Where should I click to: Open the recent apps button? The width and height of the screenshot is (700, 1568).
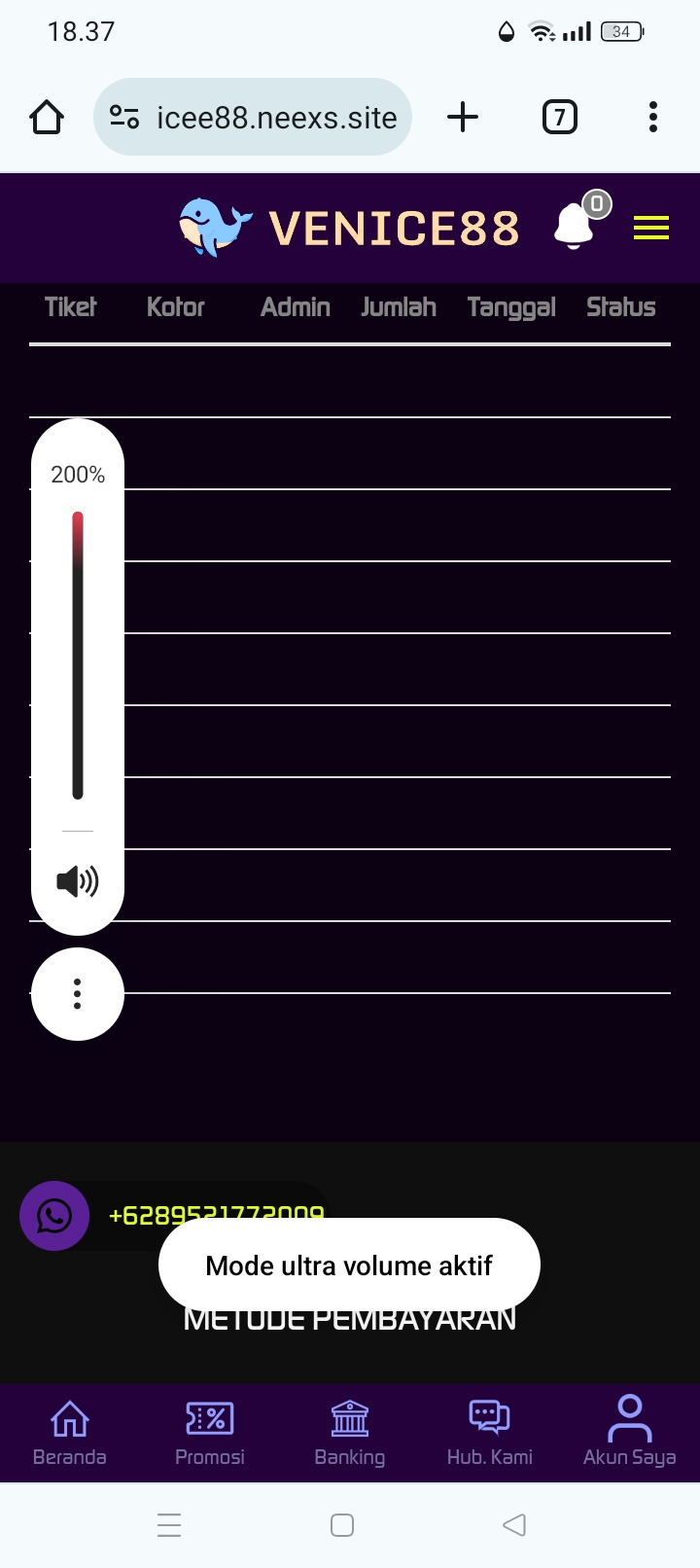[169, 1525]
